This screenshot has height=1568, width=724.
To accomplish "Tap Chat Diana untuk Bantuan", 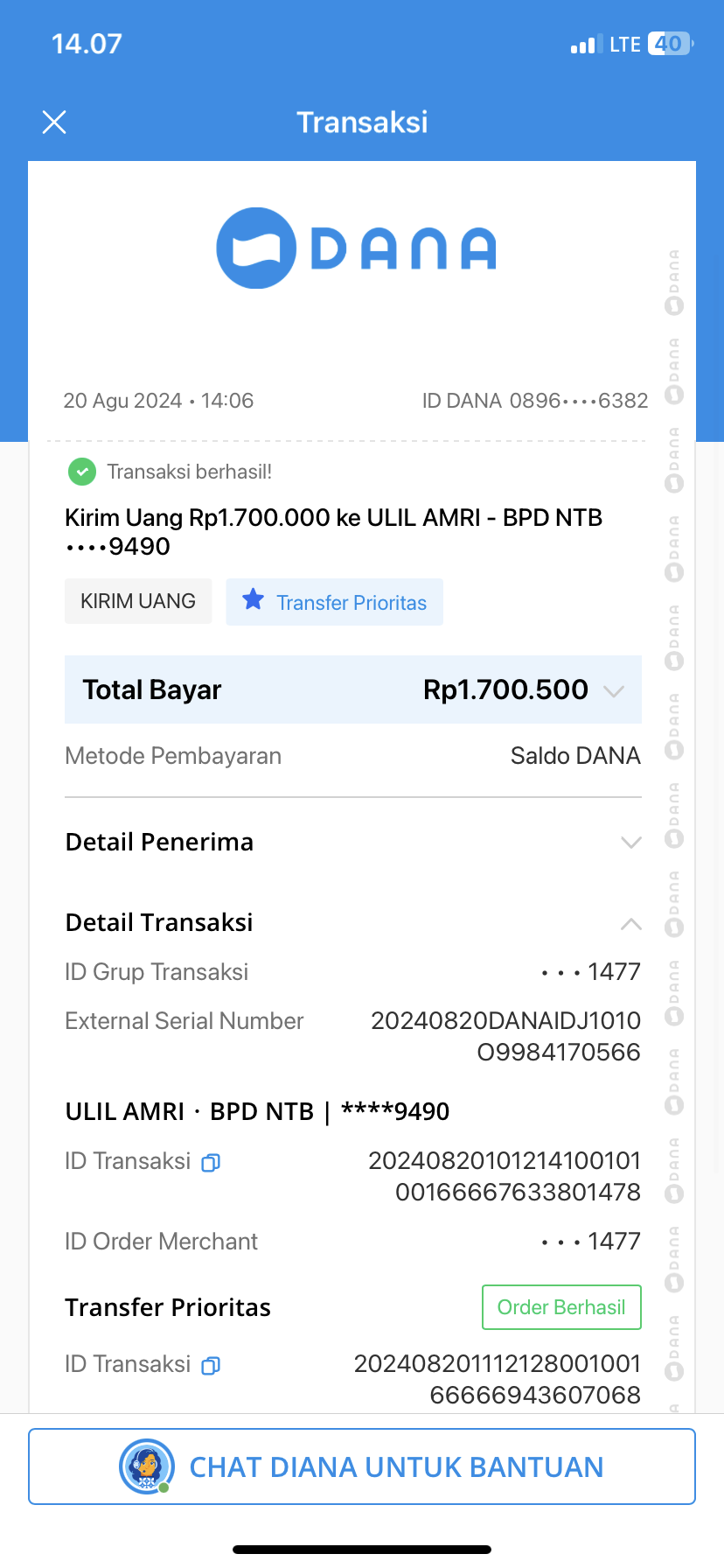I will 362,1467.
